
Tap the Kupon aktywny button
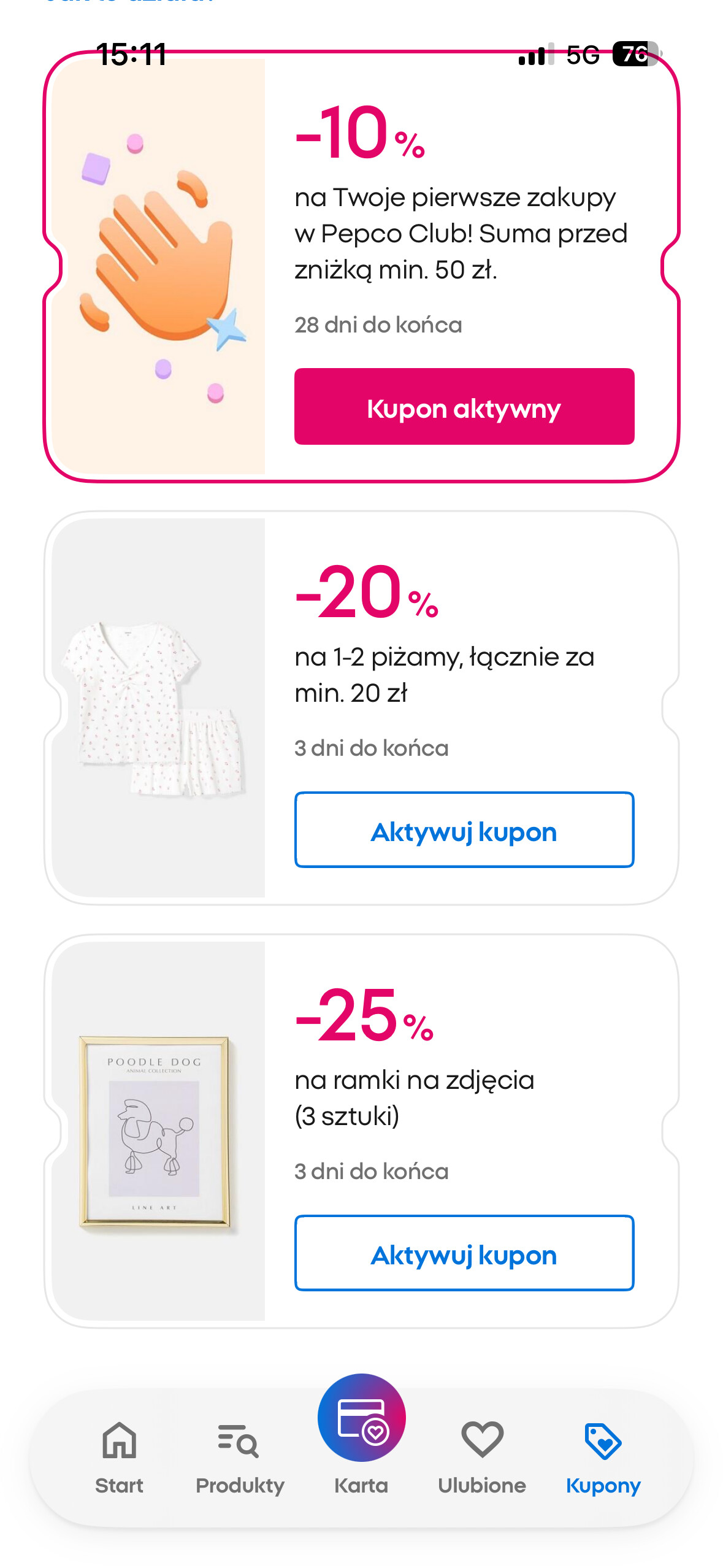[x=464, y=407]
